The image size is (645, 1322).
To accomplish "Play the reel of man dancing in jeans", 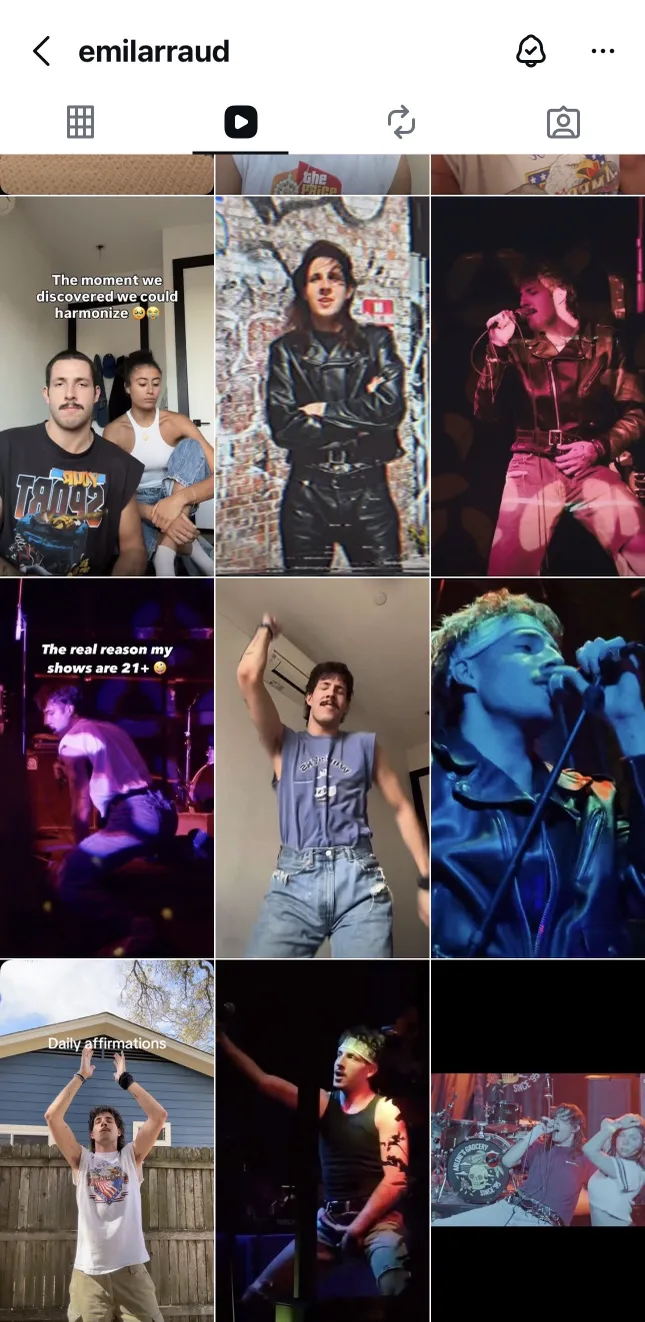I will pos(322,767).
